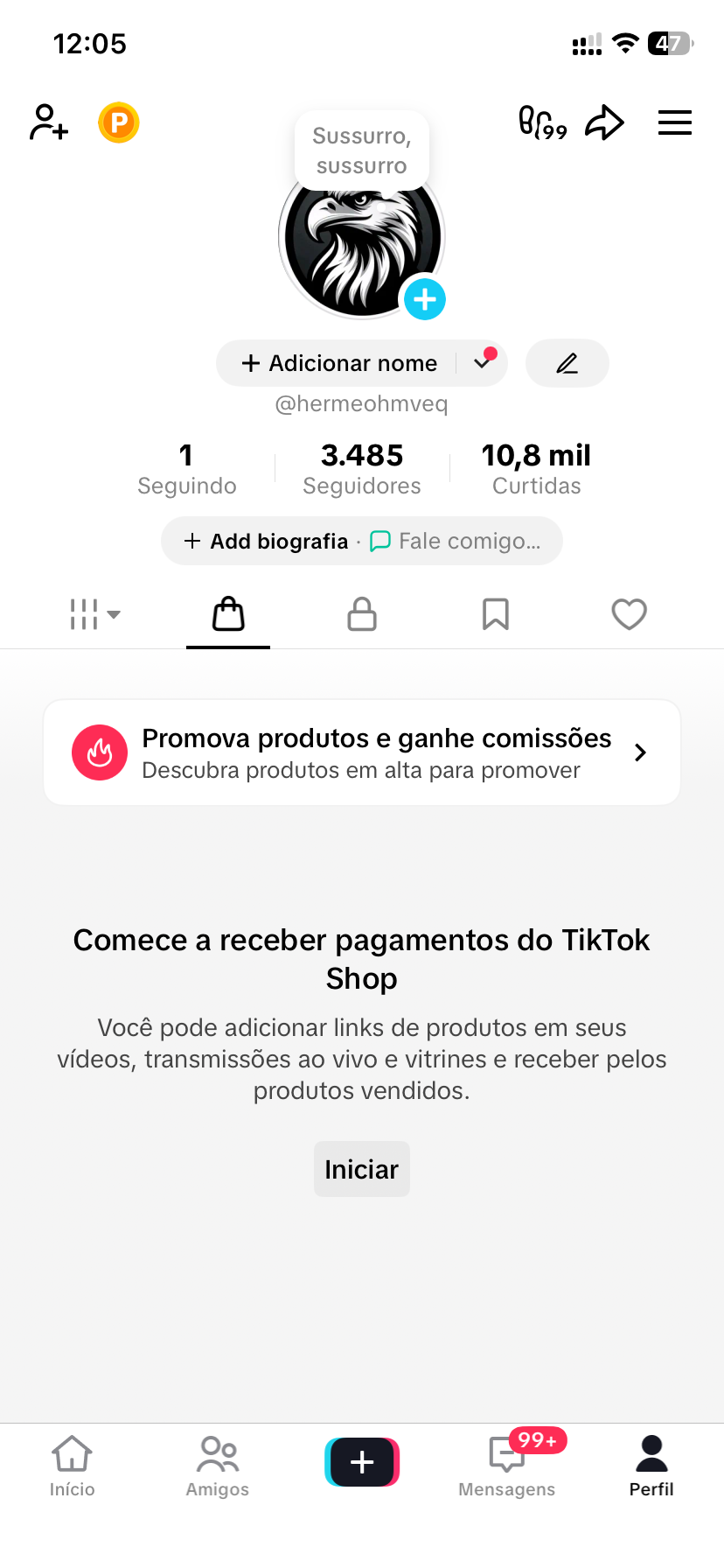
Task: View the Seguidores list
Action: pos(362,469)
